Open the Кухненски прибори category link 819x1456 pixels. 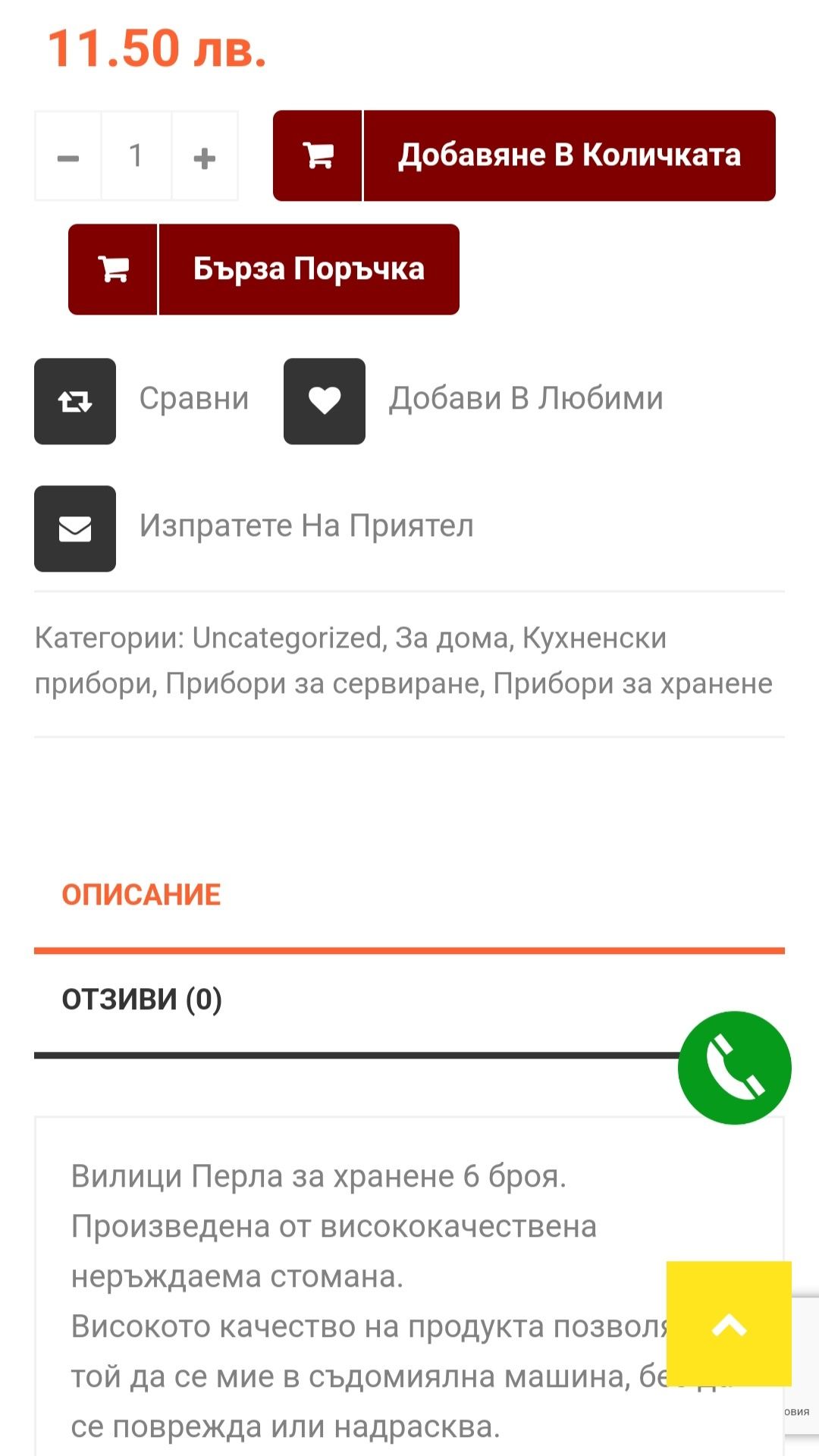pos(594,639)
